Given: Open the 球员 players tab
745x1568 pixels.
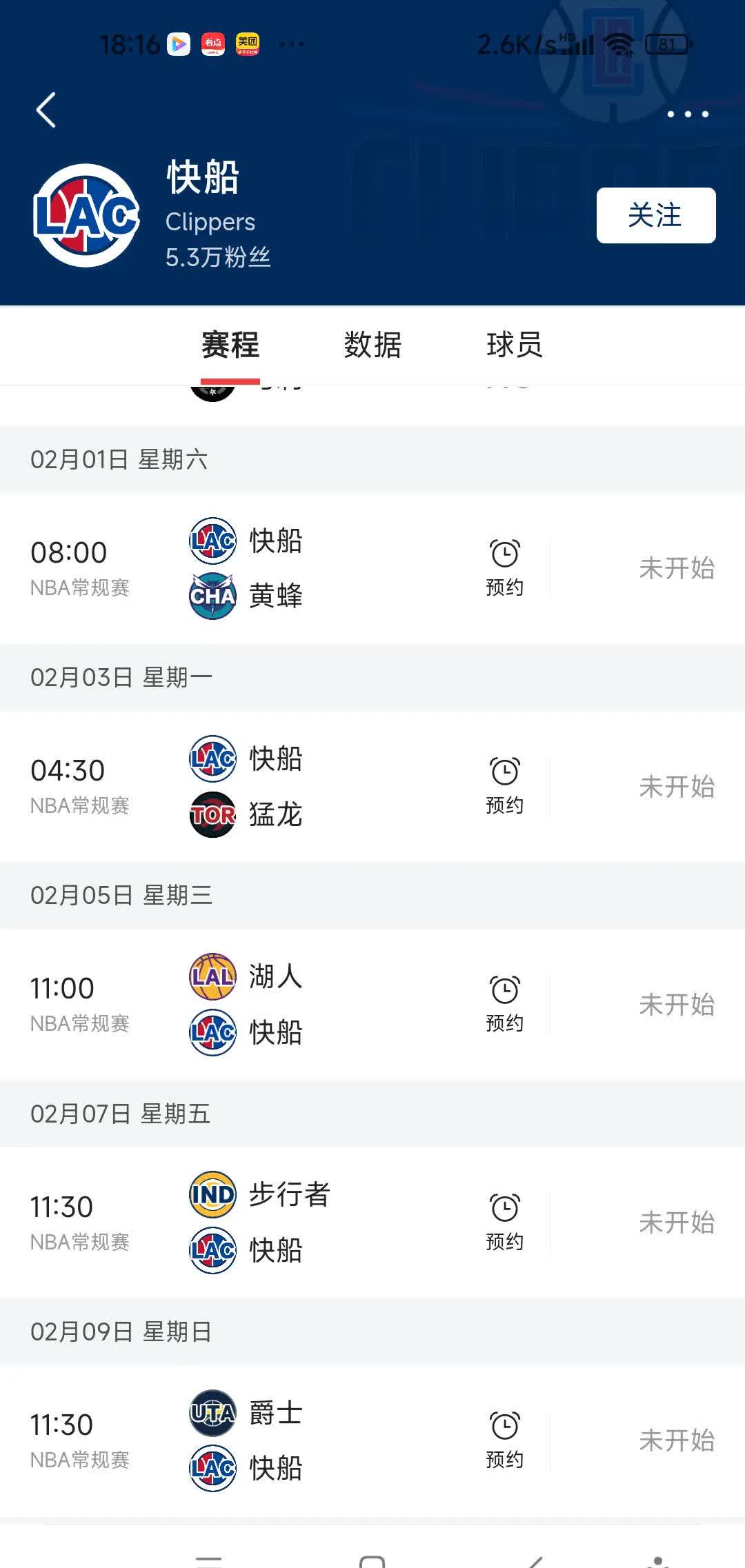Looking at the screenshot, I should [515, 345].
